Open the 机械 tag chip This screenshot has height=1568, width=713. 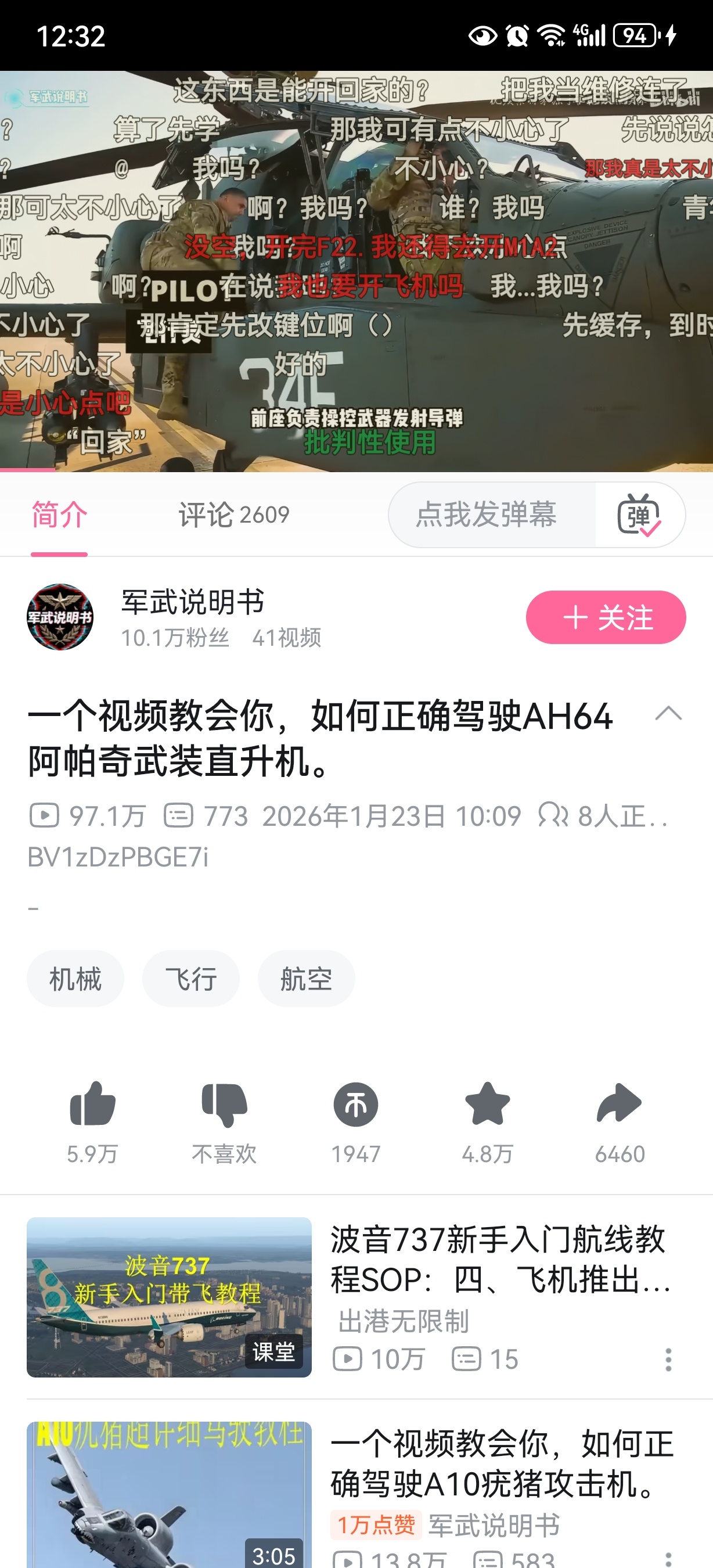pyautogui.click(x=75, y=979)
